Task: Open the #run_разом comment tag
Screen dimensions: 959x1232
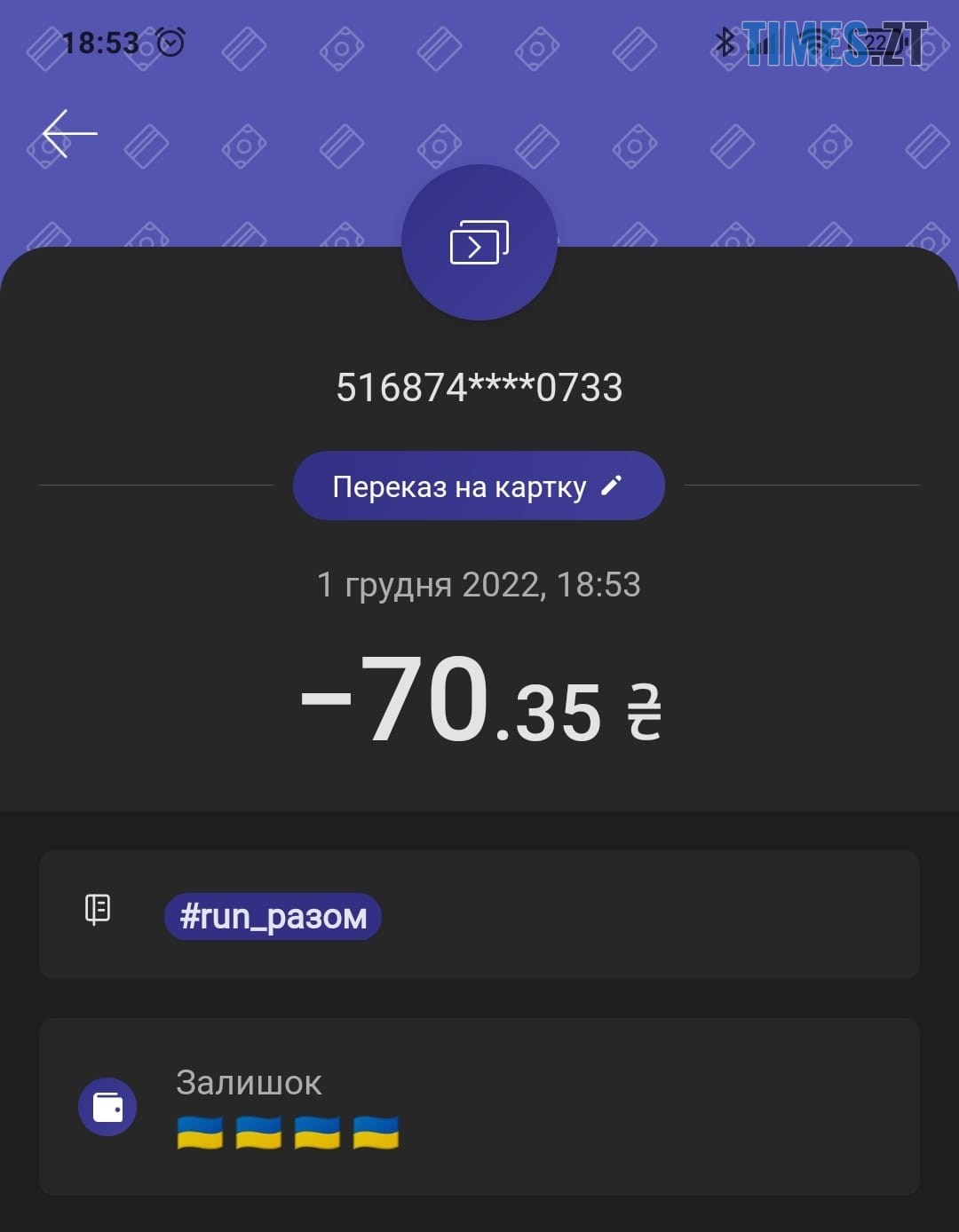Action: pyautogui.click(x=273, y=916)
